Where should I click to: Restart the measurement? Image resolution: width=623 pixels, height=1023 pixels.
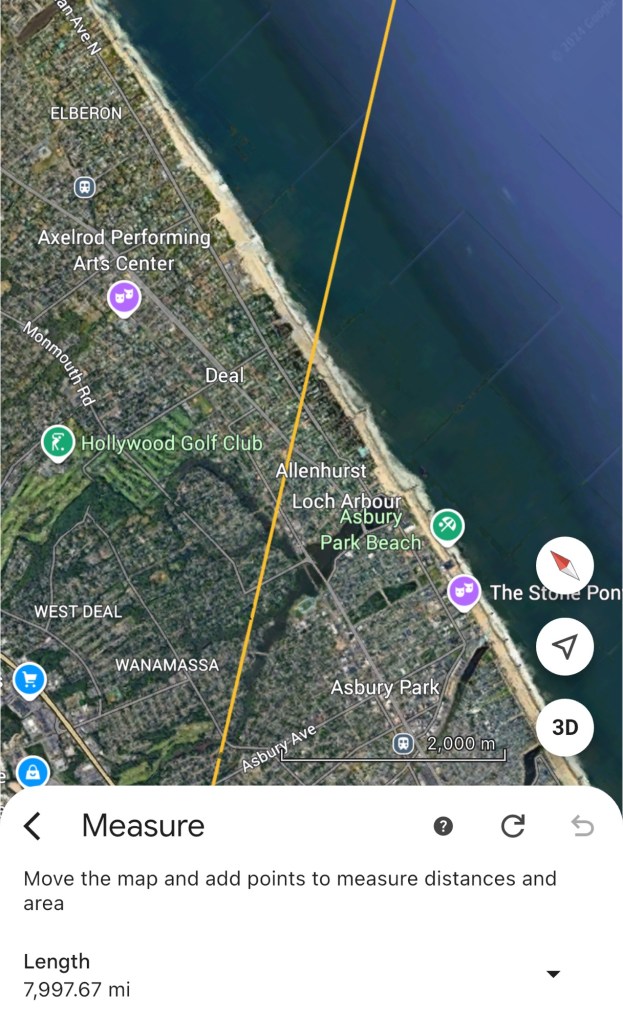512,826
